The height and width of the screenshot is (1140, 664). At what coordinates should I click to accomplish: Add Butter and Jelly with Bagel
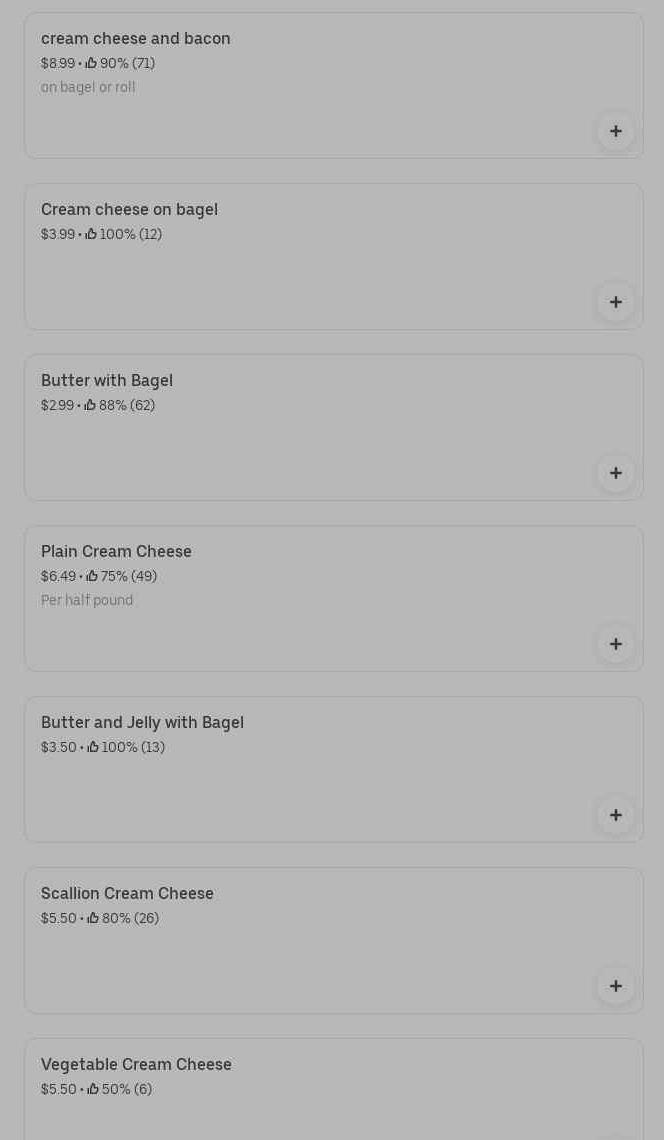point(616,815)
